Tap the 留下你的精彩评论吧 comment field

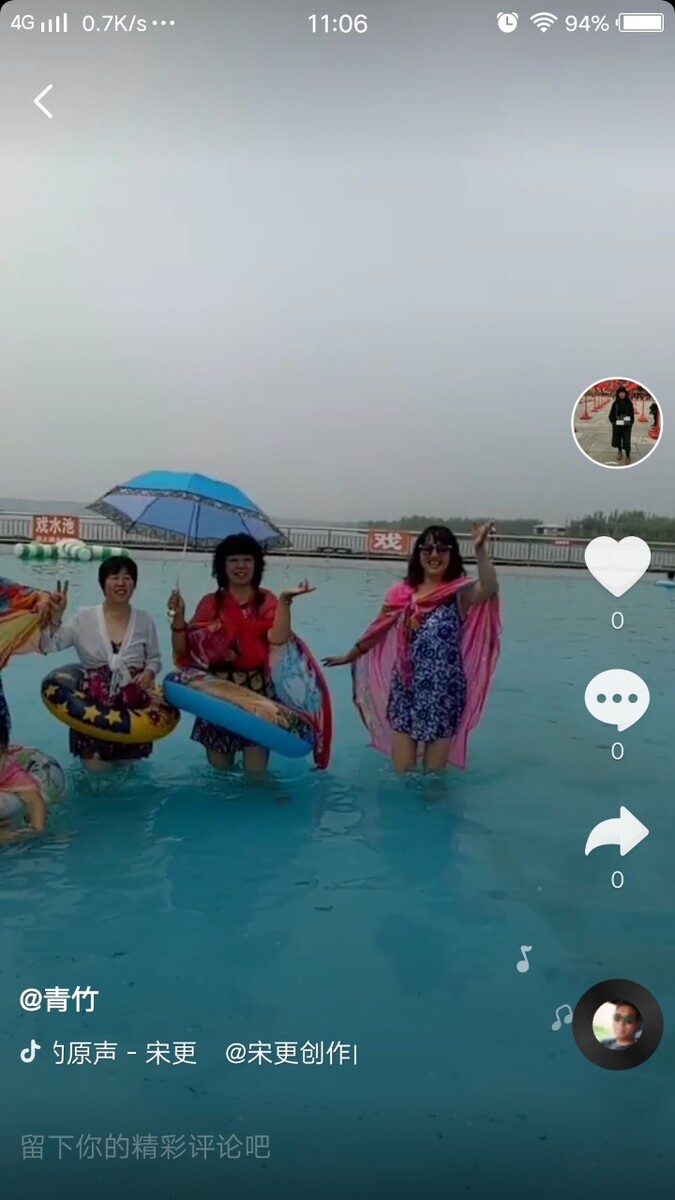click(146, 1146)
